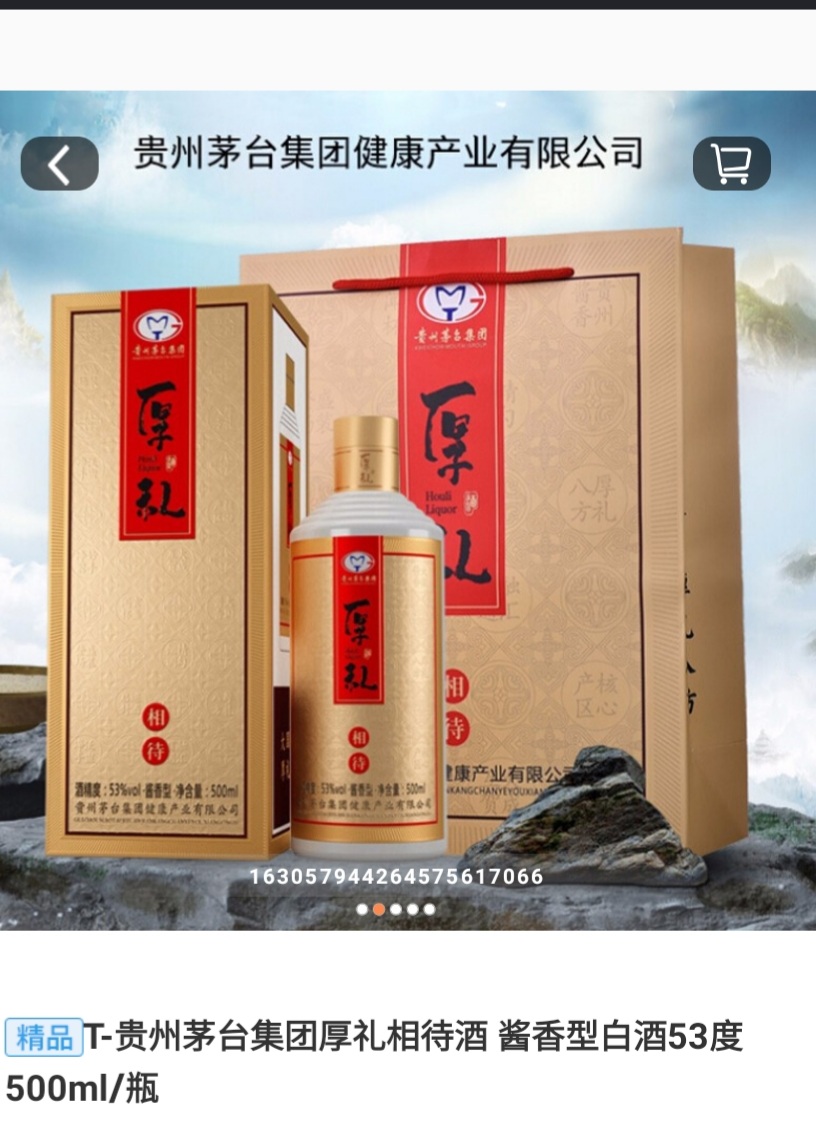The height and width of the screenshot is (1133, 816).
Task: Select the currently active second carousel dot
Action: click(x=378, y=910)
